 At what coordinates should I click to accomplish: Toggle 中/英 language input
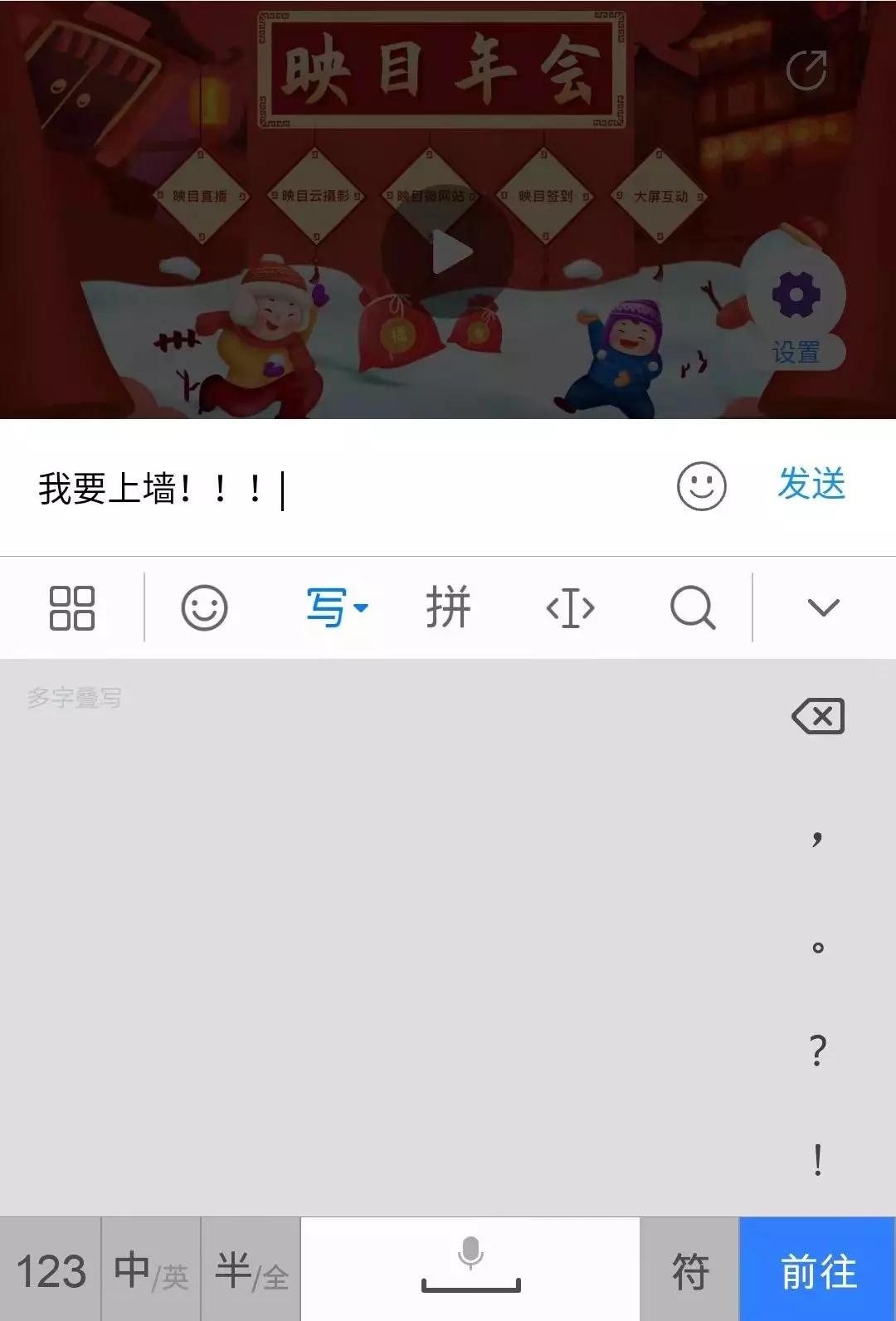[151, 1270]
